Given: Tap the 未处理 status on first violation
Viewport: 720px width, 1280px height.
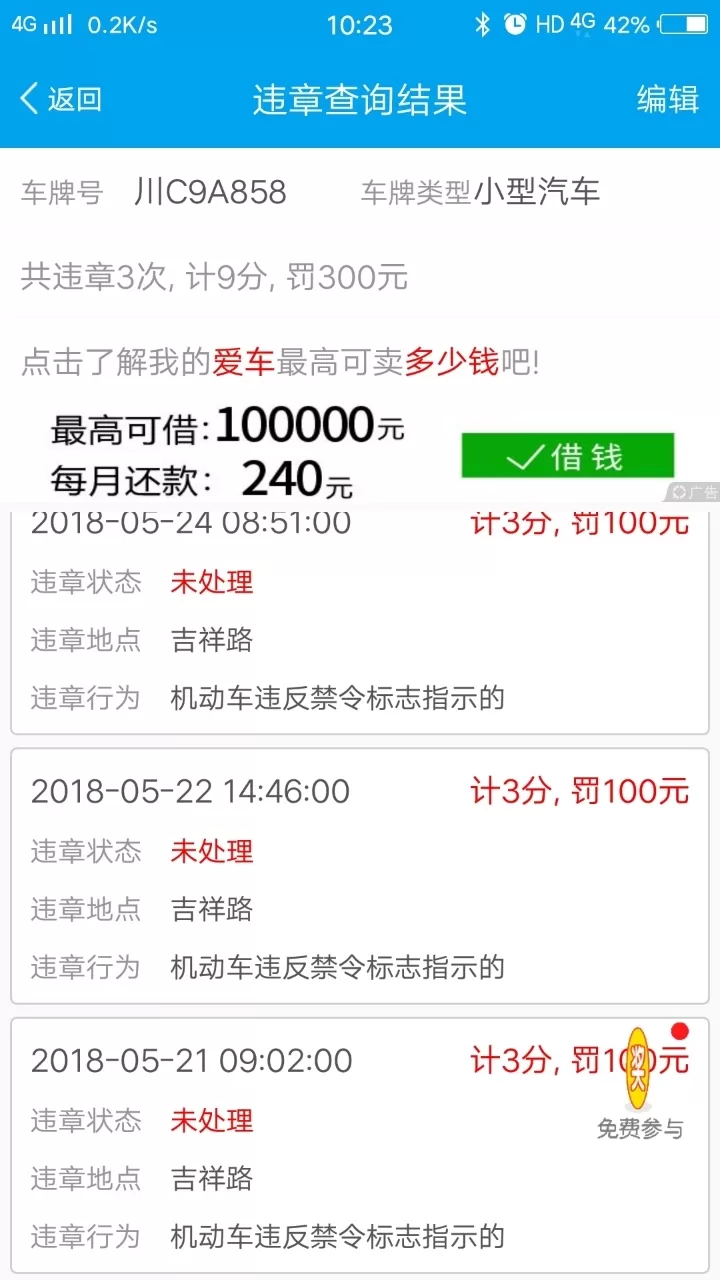Looking at the screenshot, I should (x=211, y=583).
